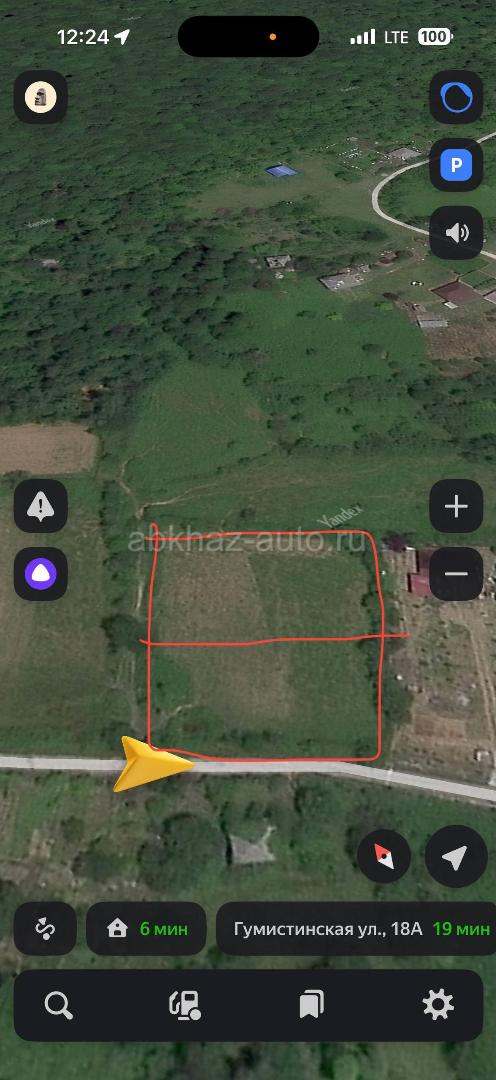This screenshot has height=1080, width=496.
Task: Select Гумистинская ул., 18А destination
Action: [x=356, y=928]
